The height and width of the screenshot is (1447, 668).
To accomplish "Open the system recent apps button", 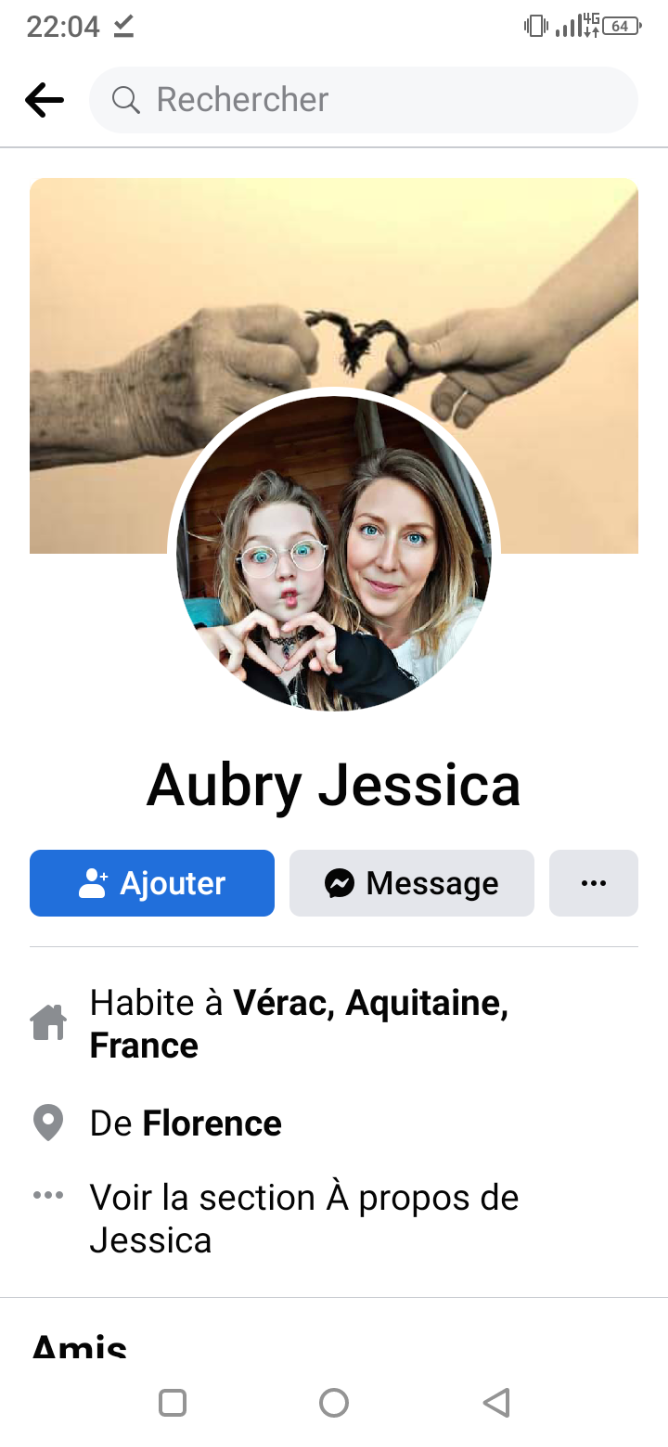I will pyautogui.click(x=173, y=1403).
